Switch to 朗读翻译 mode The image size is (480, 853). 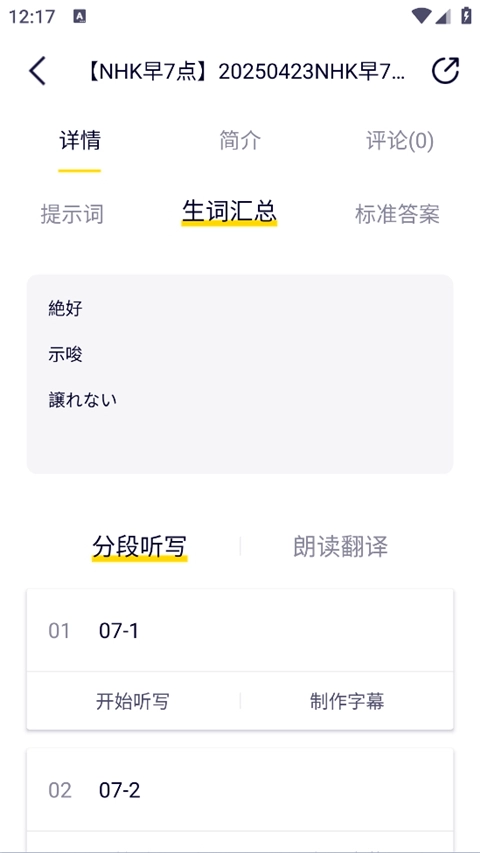(341, 547)
